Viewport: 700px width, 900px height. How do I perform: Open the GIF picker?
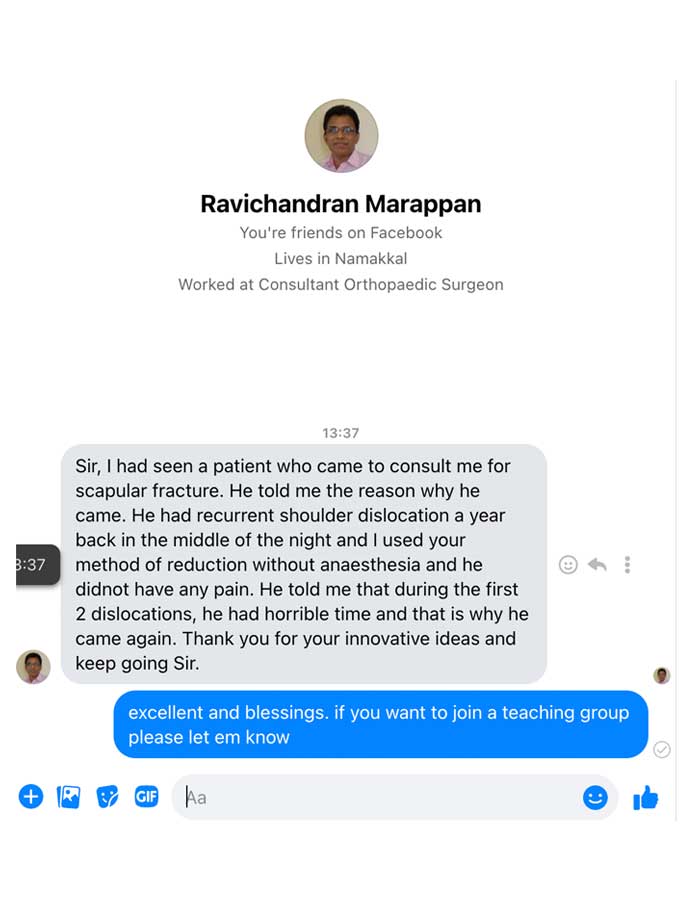(x=146, y=796)
